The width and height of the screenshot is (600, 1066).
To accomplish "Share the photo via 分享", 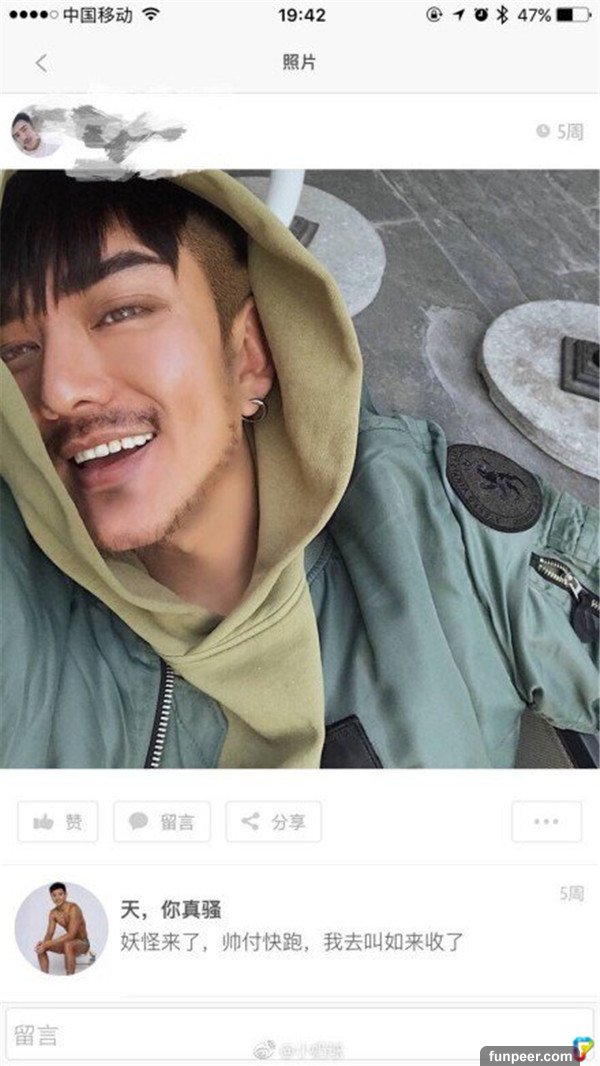I will point(273,822).
